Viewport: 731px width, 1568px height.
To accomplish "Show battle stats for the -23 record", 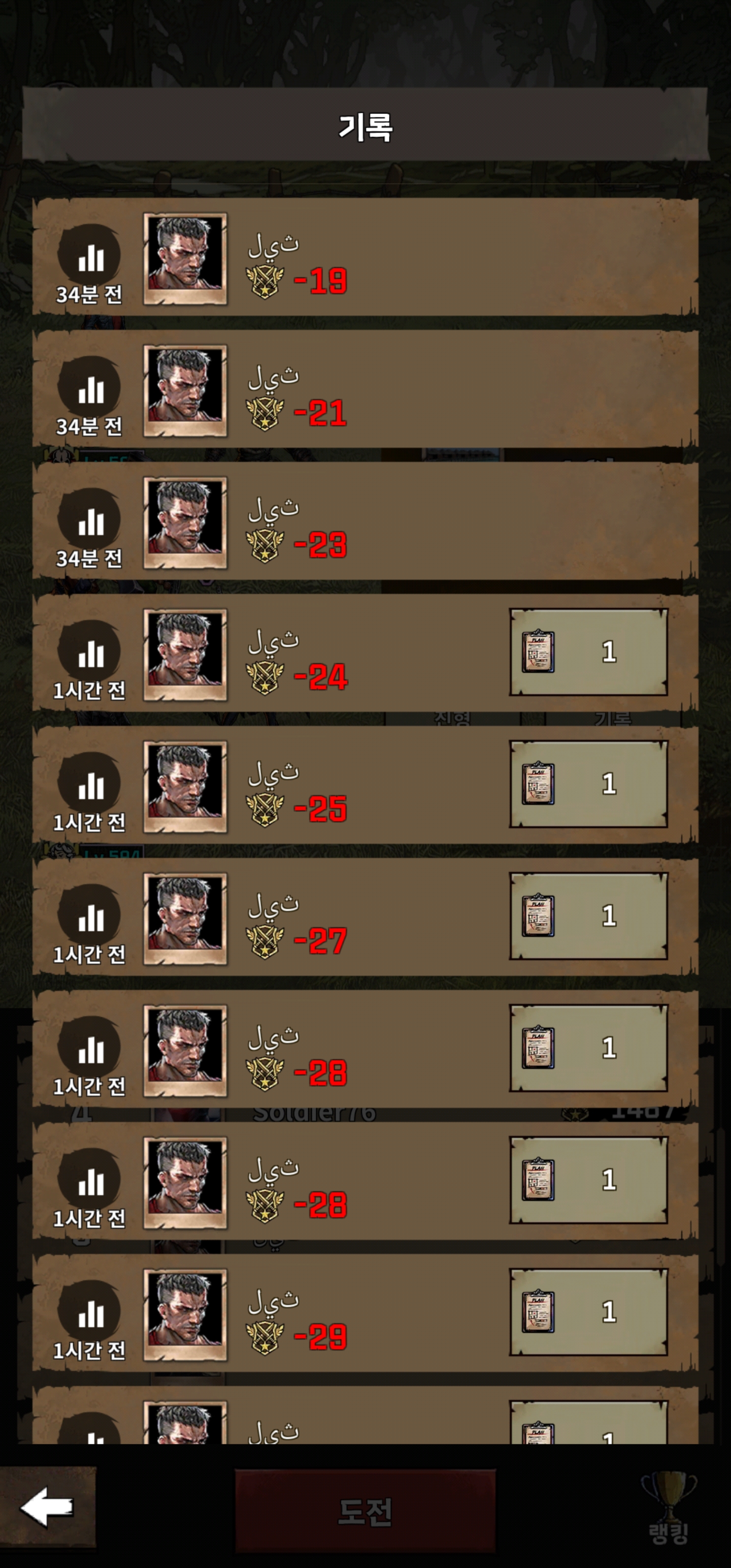I will click(89, 519).
